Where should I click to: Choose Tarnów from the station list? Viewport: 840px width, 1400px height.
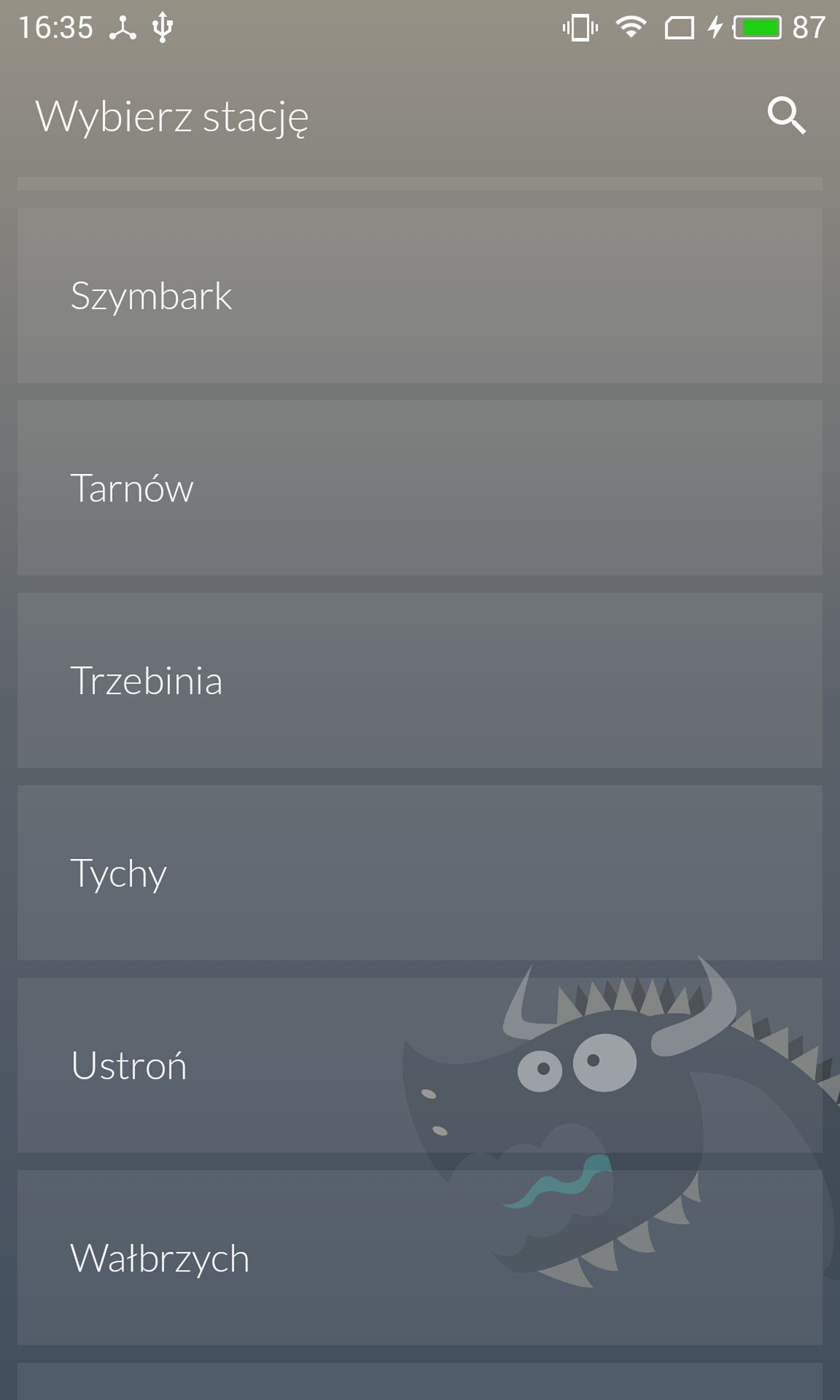click(x=420, y=488)
